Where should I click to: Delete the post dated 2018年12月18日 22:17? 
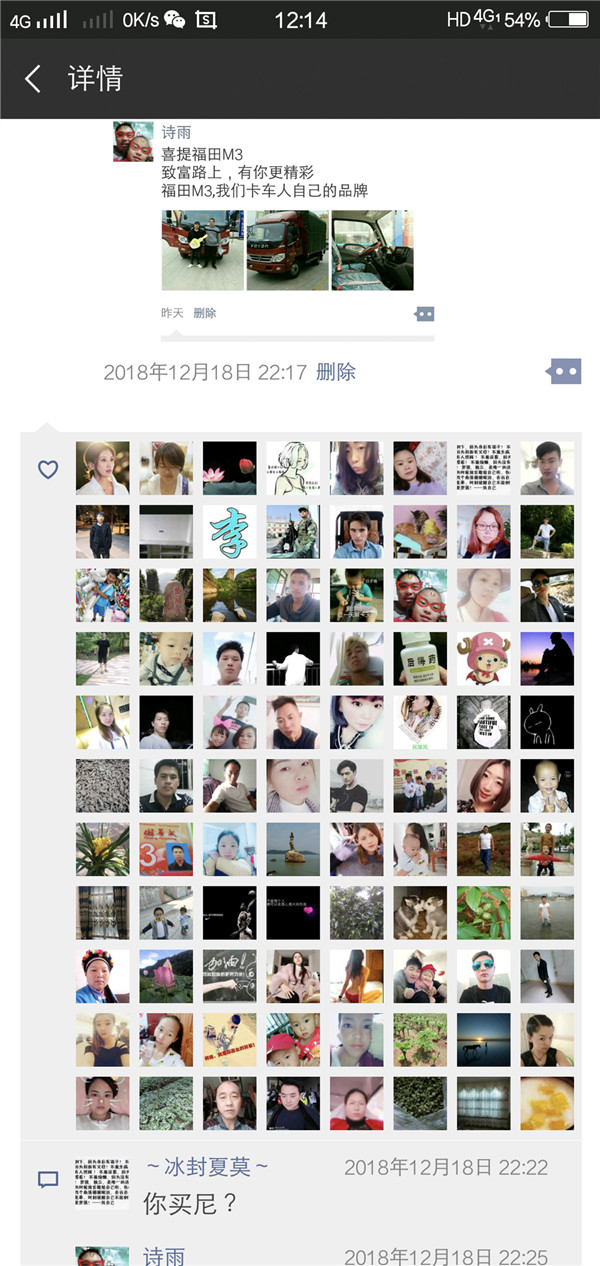click(335, 372)
